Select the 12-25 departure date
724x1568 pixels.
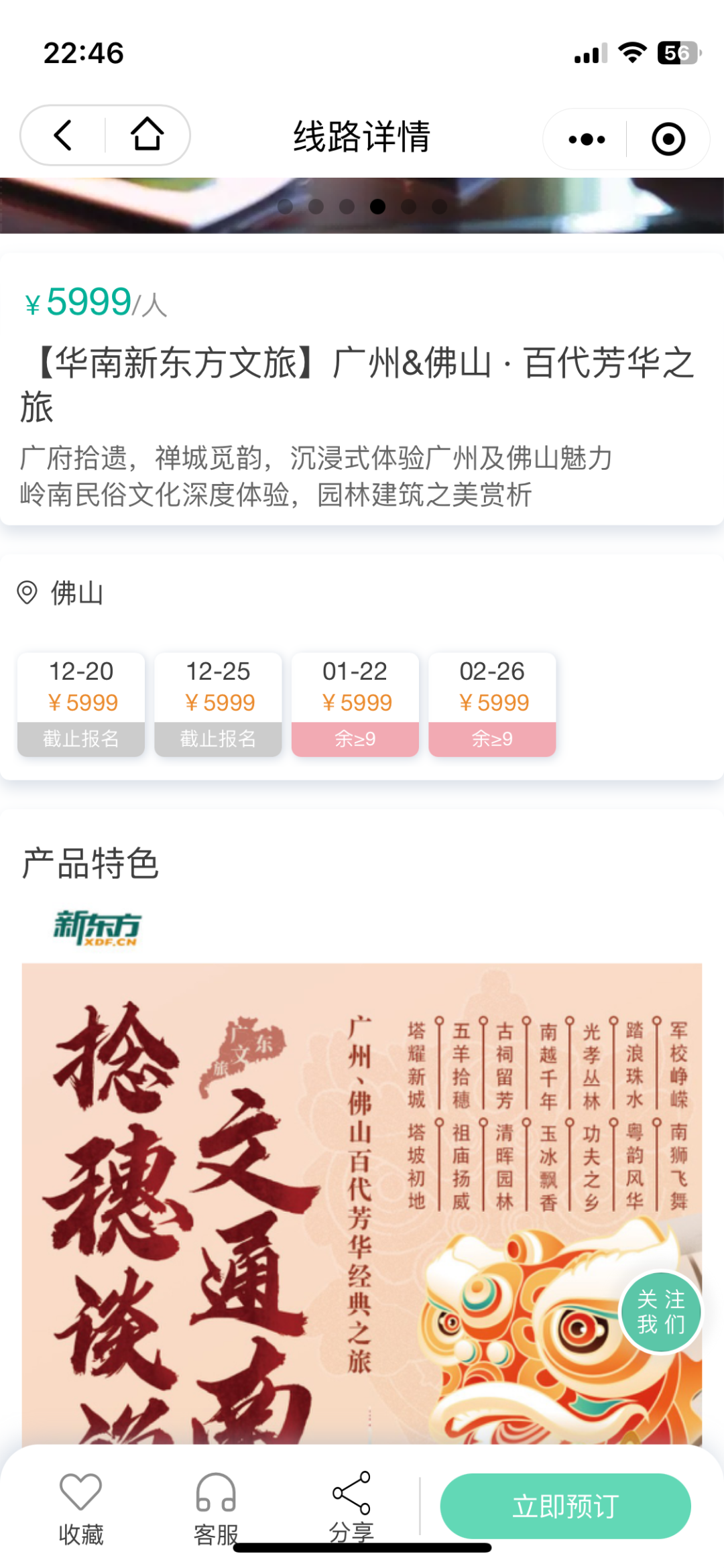[x=218, y=704]
